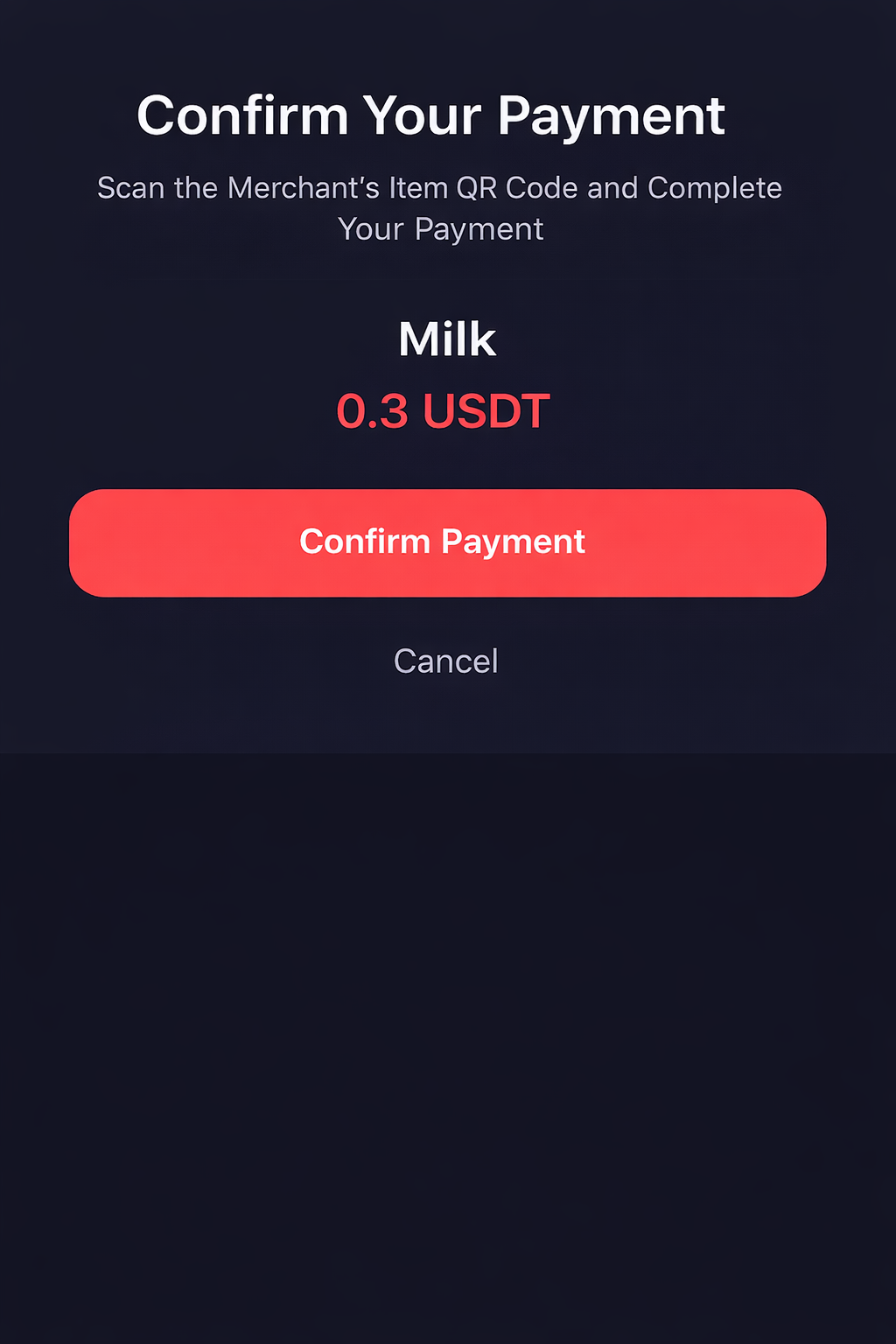Viewport: 896px width, 1344px height.
Task: Tap Cancel below the payment button
Action: 447,661
